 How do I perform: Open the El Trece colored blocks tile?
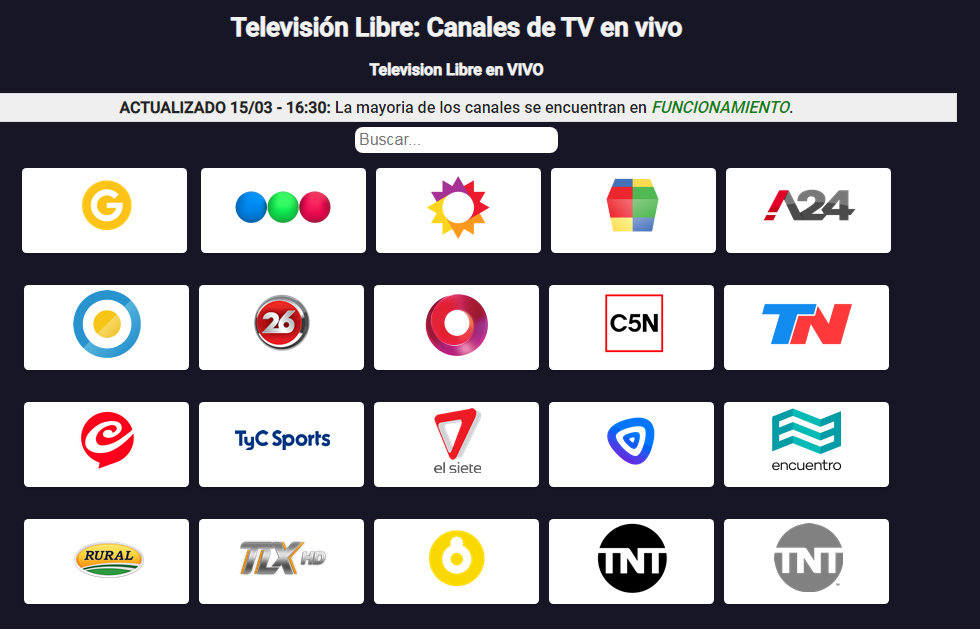pos(633,210)
